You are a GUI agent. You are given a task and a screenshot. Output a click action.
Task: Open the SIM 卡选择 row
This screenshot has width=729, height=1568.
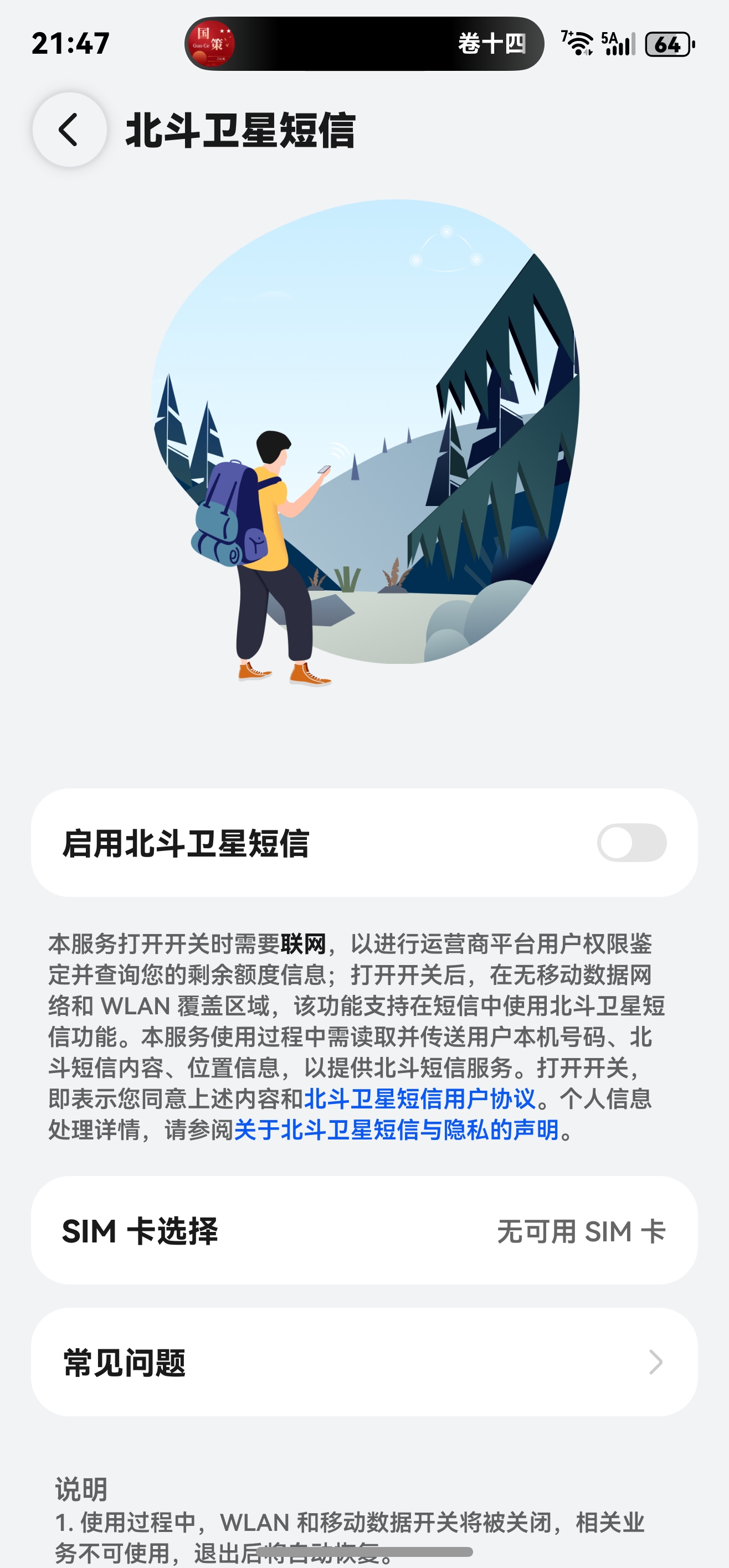tap(364, 1231)
